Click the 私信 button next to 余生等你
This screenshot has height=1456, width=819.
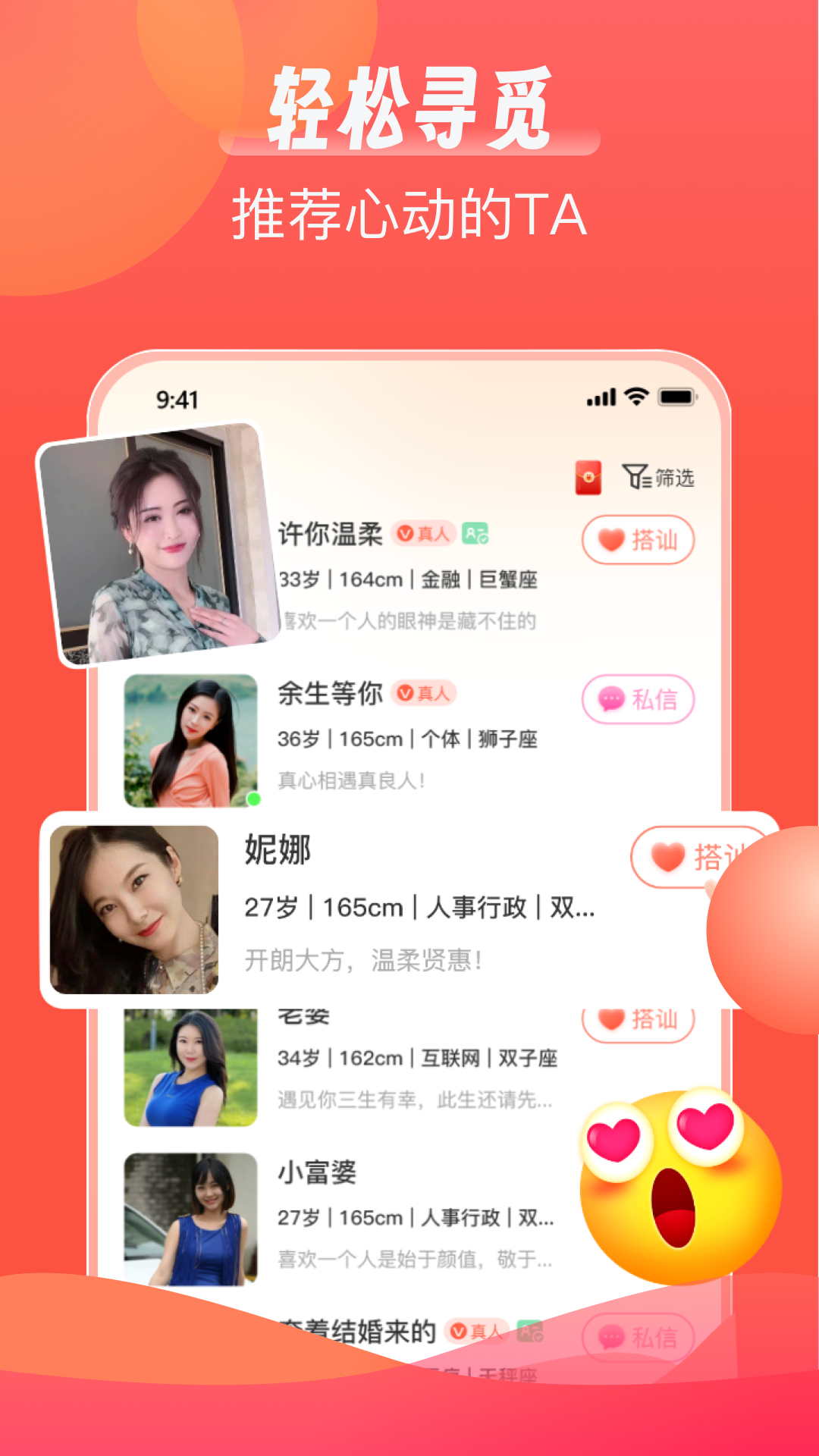[639, 700]
